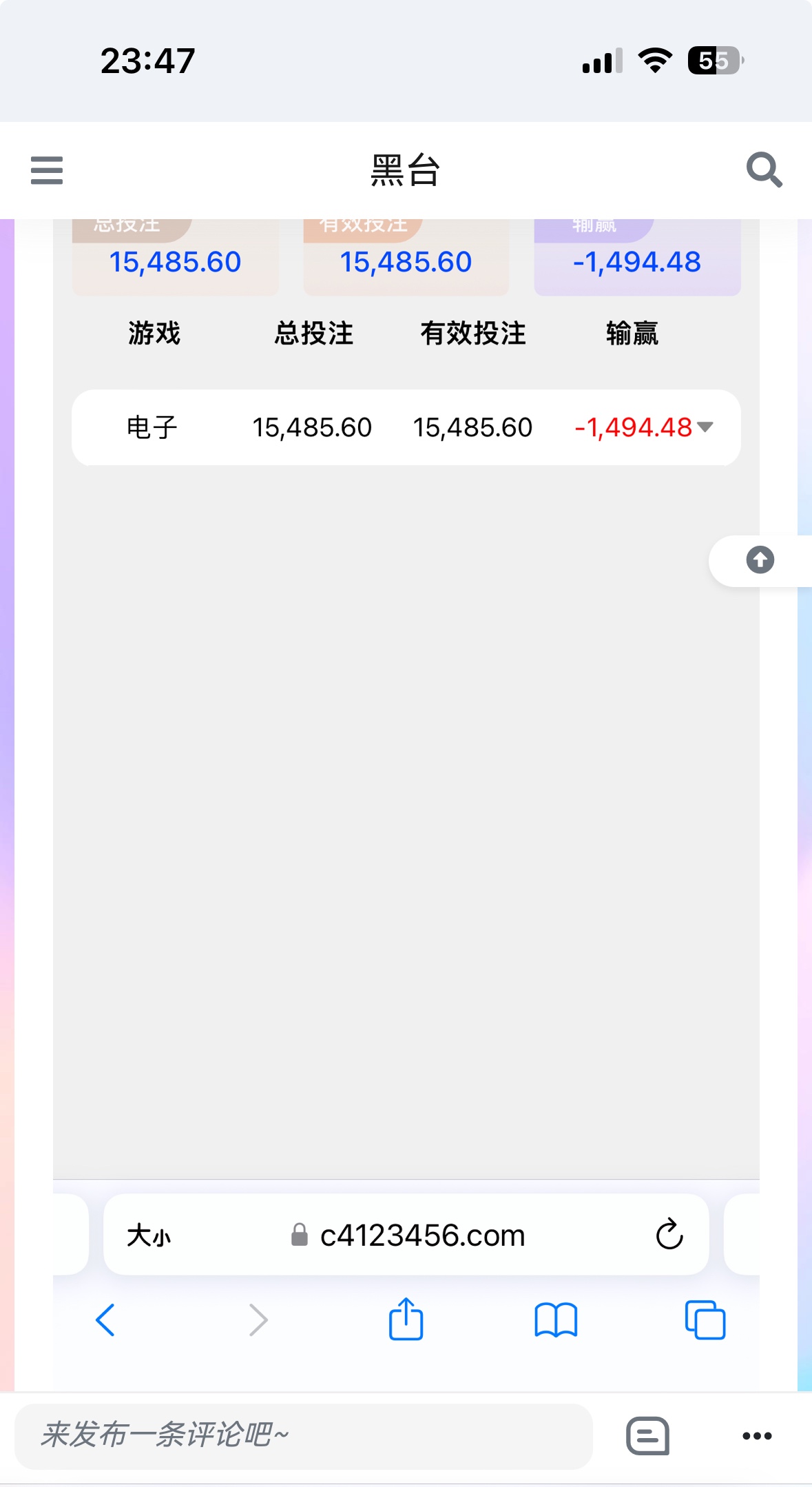Jump back to top with the arrow button

point(760,560)
